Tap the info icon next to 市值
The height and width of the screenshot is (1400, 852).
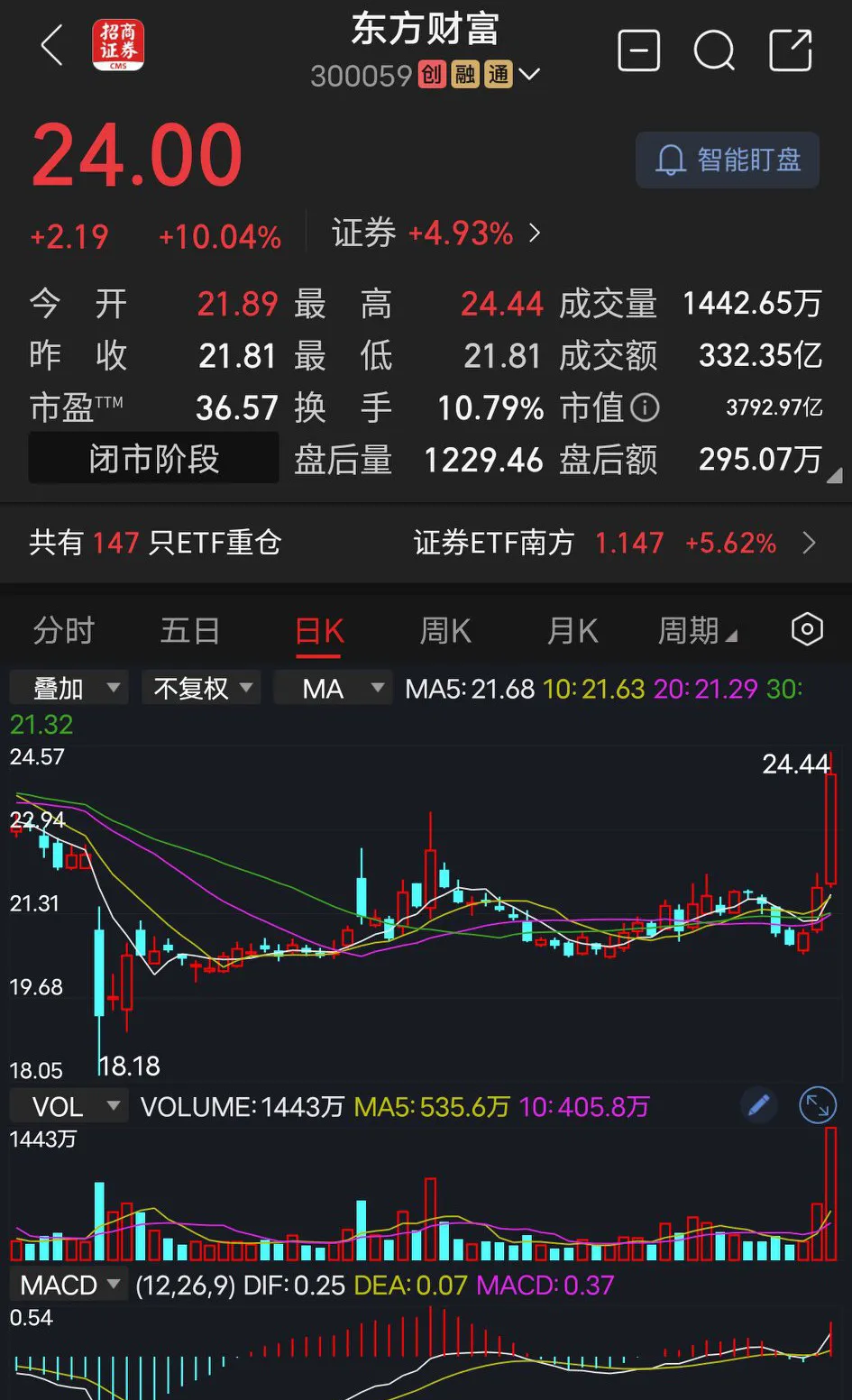coord(646,408)
